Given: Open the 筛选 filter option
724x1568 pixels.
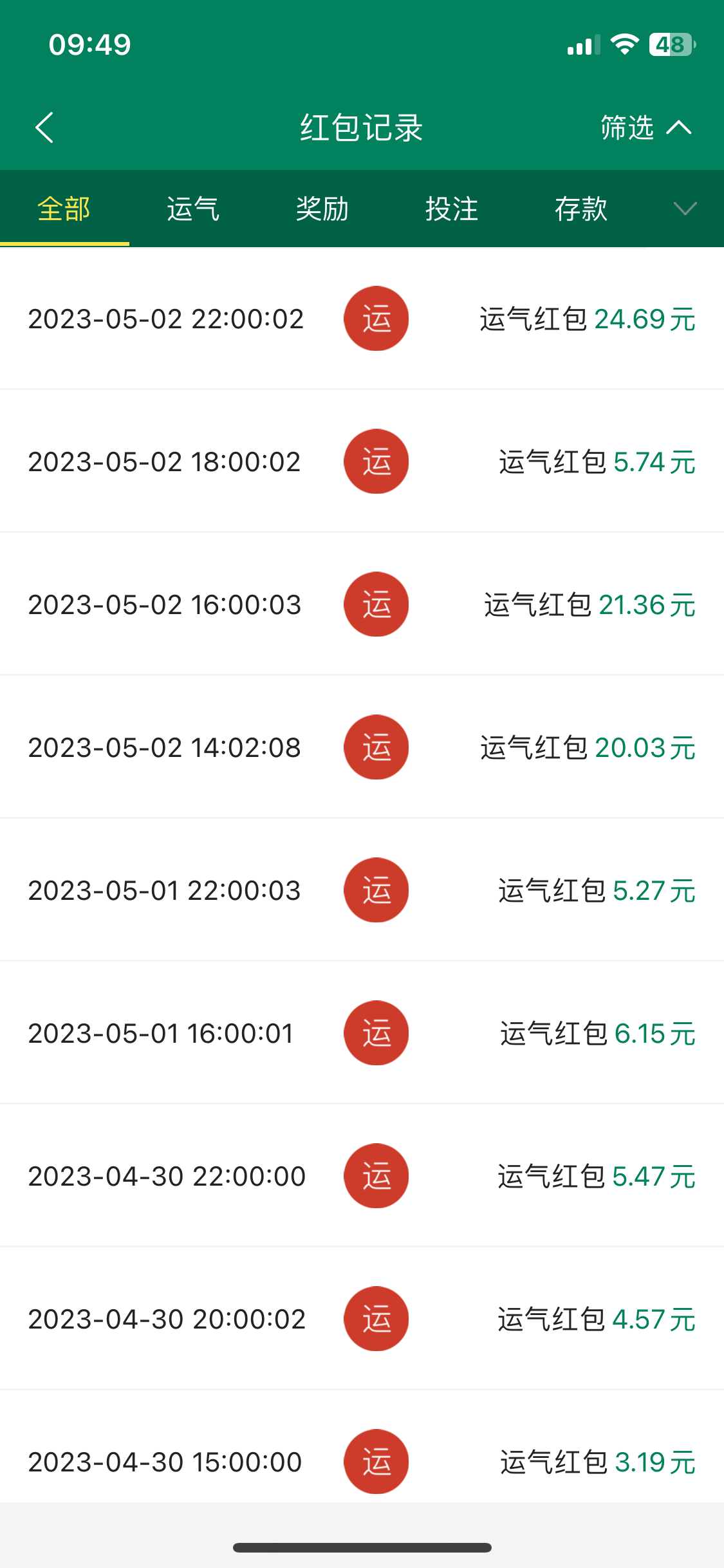Looking at the screenshot, I should (645, 127).
